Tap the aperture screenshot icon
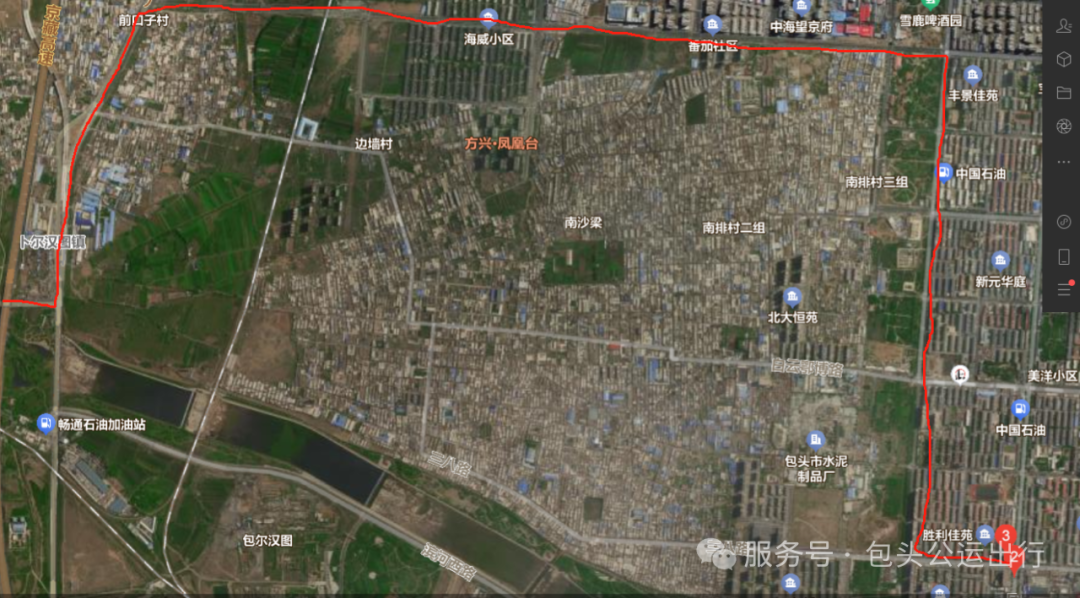1080x598 pixels. tap(1063, 126)
